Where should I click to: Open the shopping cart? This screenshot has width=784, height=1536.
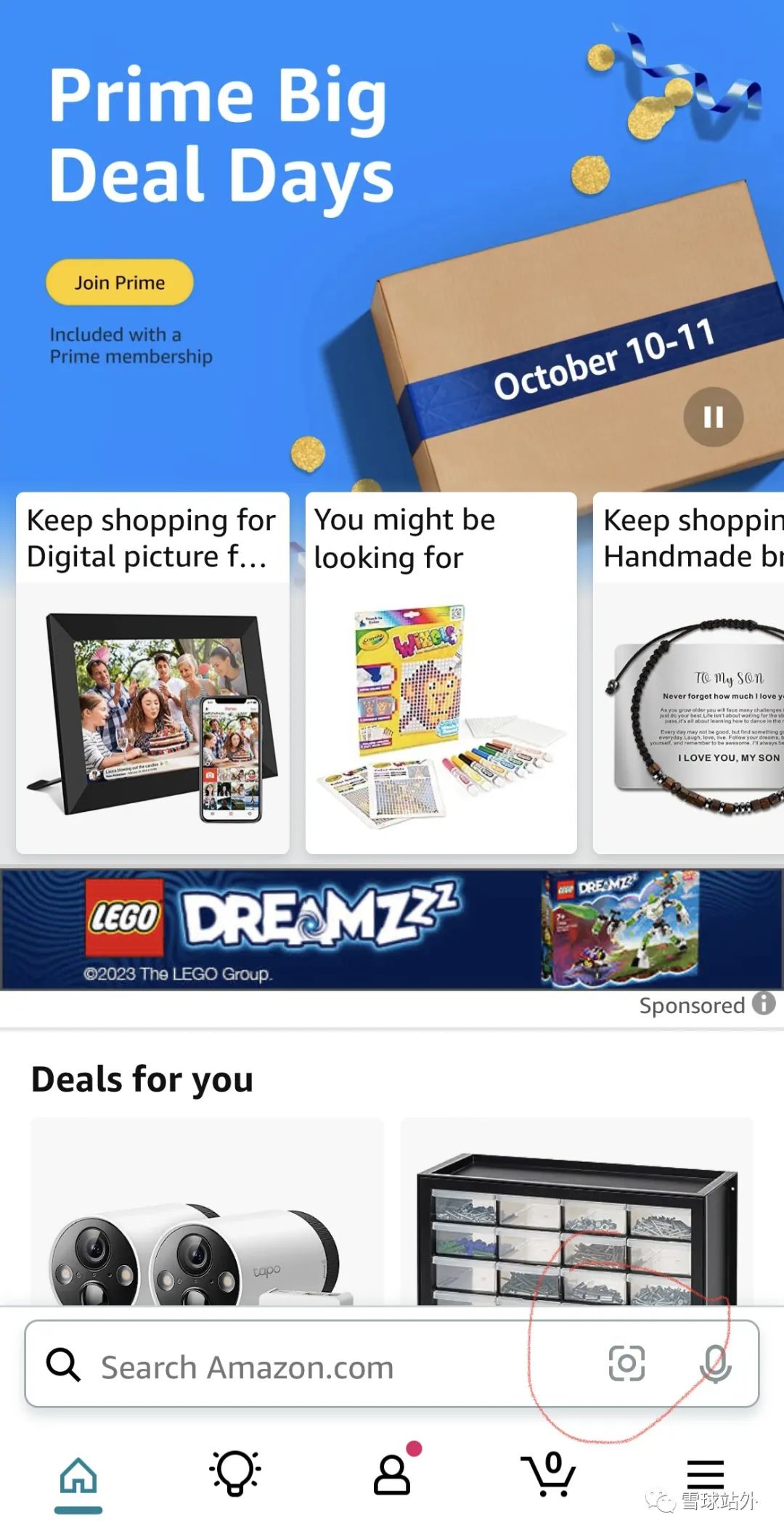point(549,1474)
